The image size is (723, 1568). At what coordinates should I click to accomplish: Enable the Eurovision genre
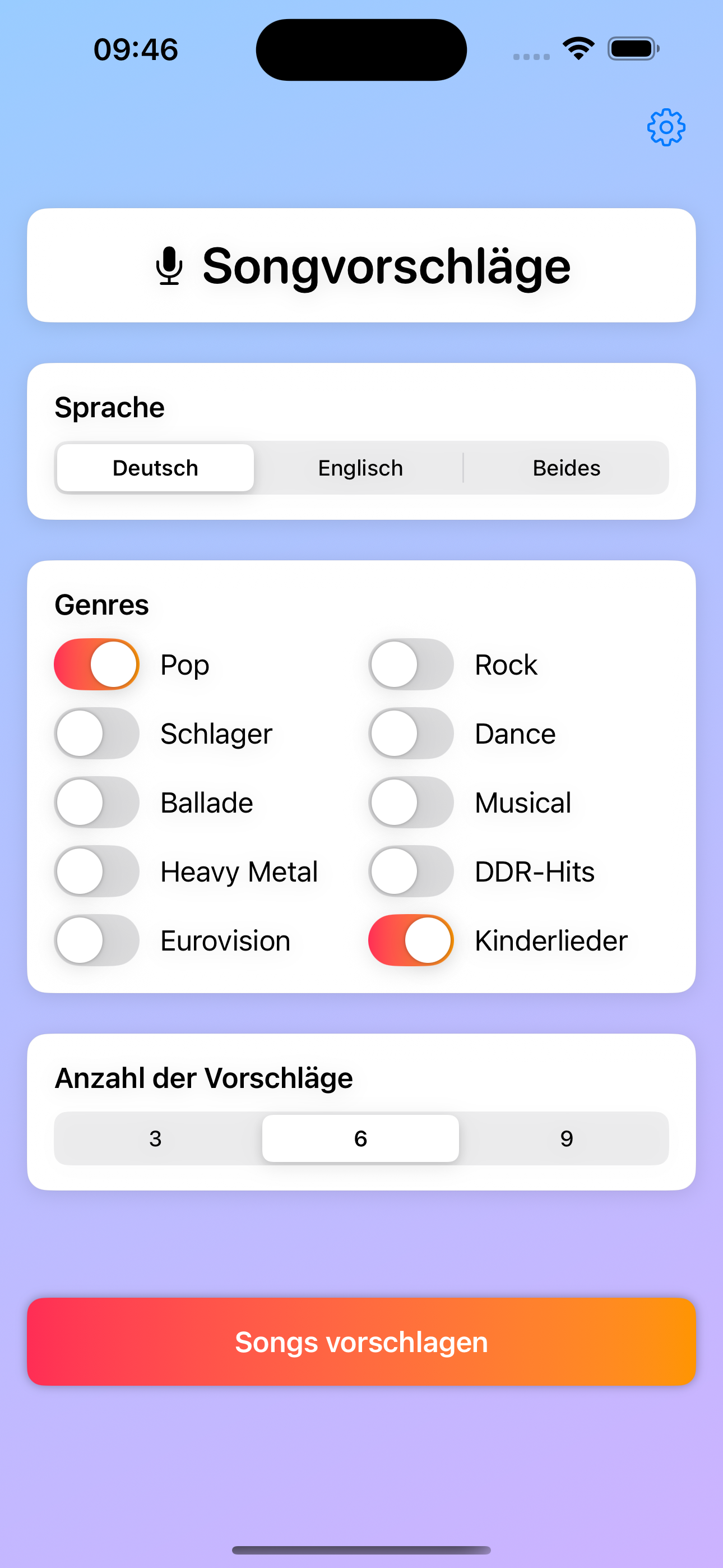point(98,940)
